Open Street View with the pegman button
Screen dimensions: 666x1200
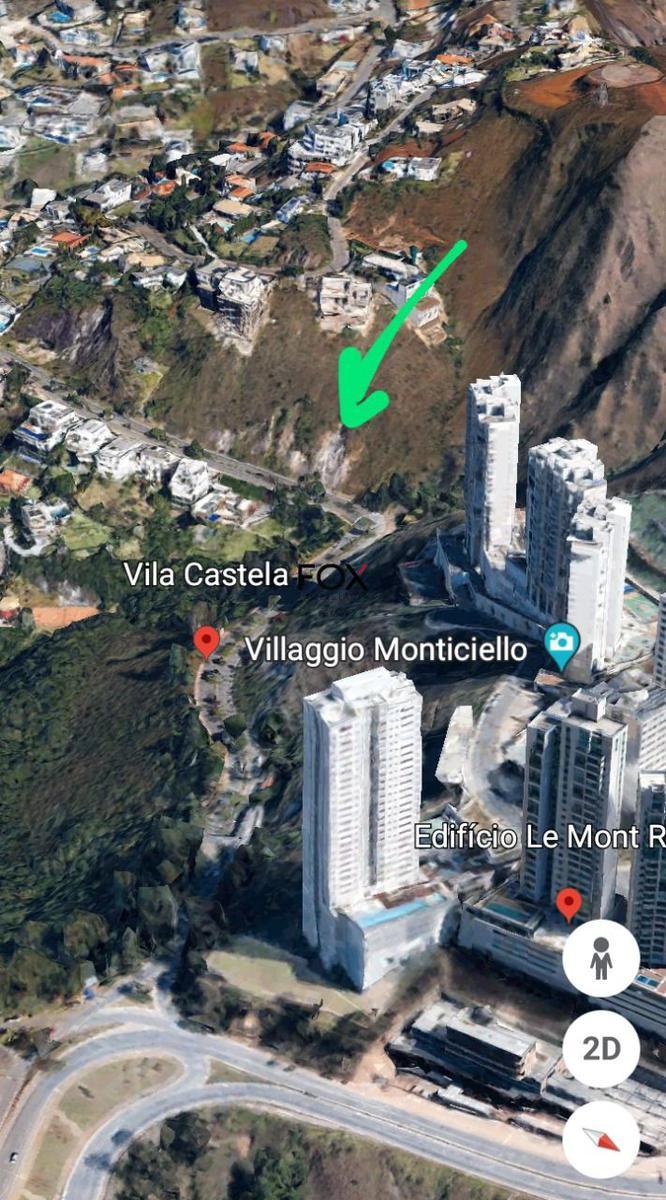coord(601,958)
